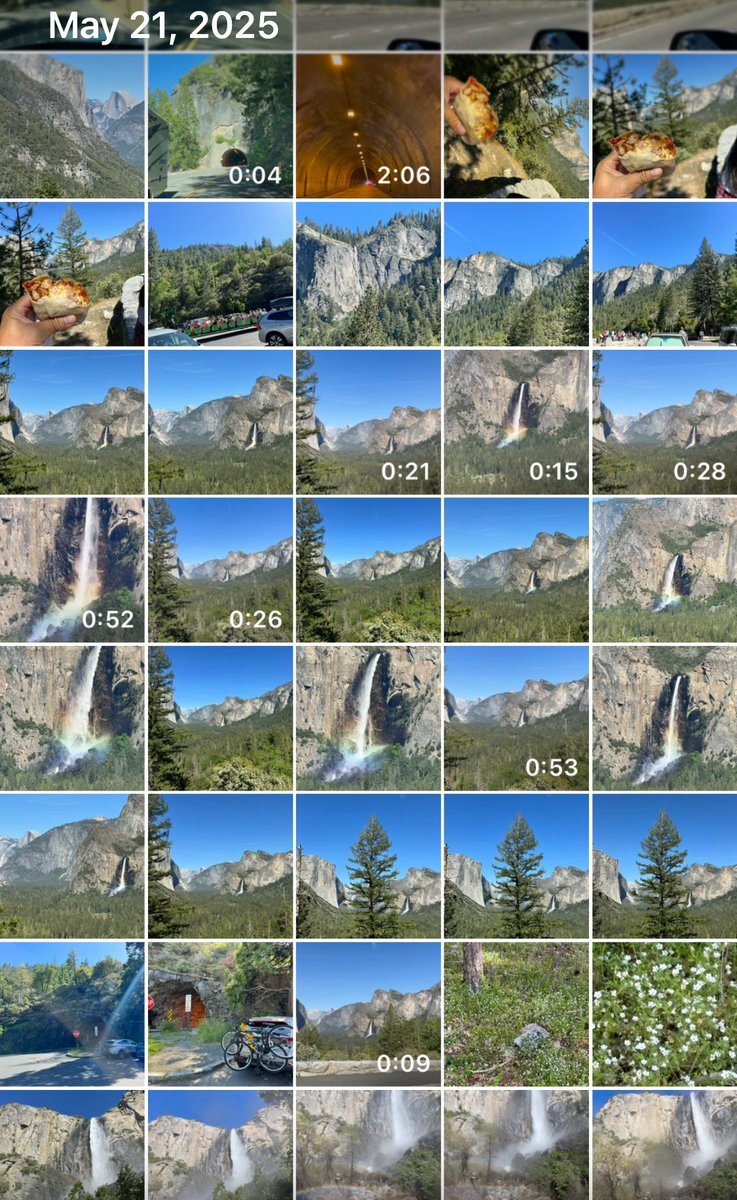Open the photo of parked tour buses
Screen dimensions: 737x1200
click(x=220, y=273)
